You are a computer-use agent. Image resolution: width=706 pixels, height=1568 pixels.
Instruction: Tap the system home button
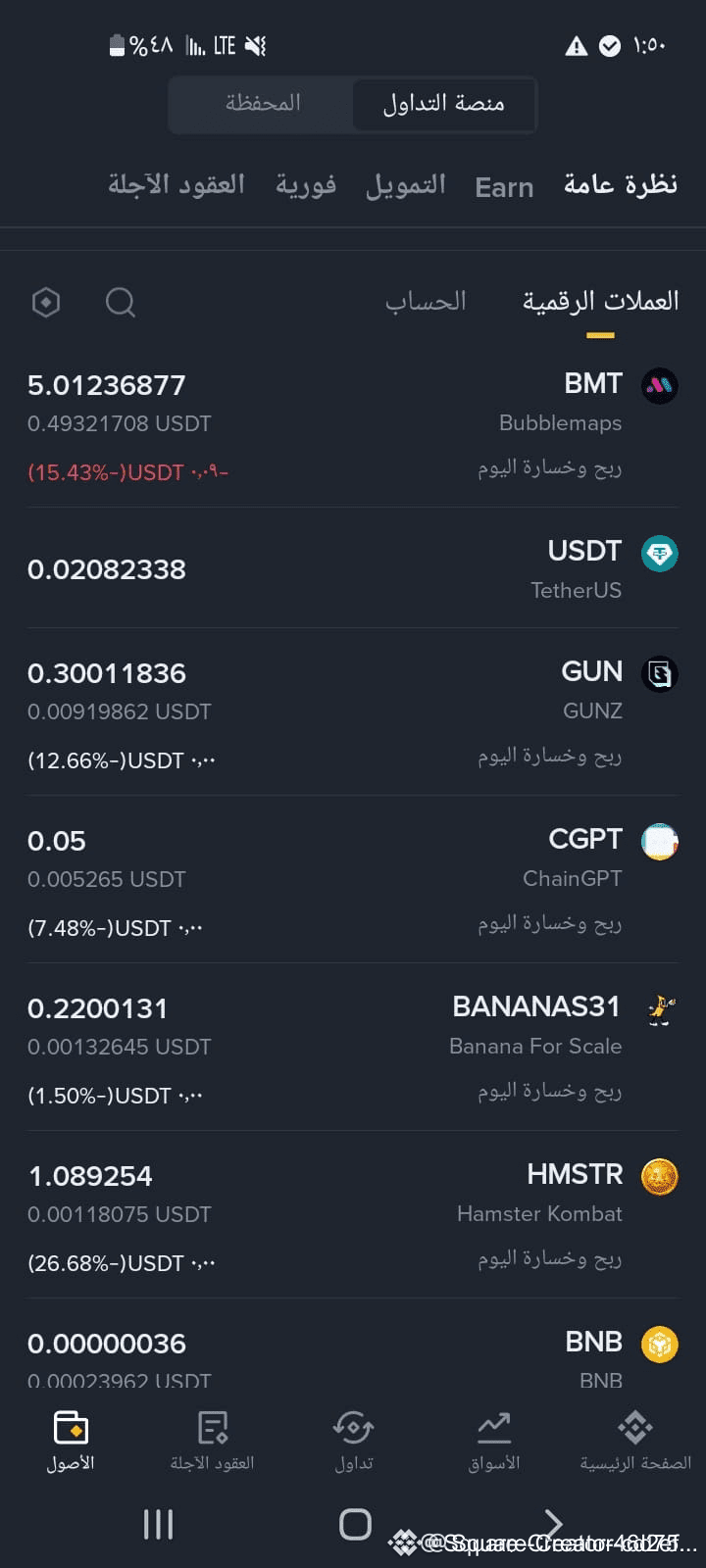tap(355, 1524)
